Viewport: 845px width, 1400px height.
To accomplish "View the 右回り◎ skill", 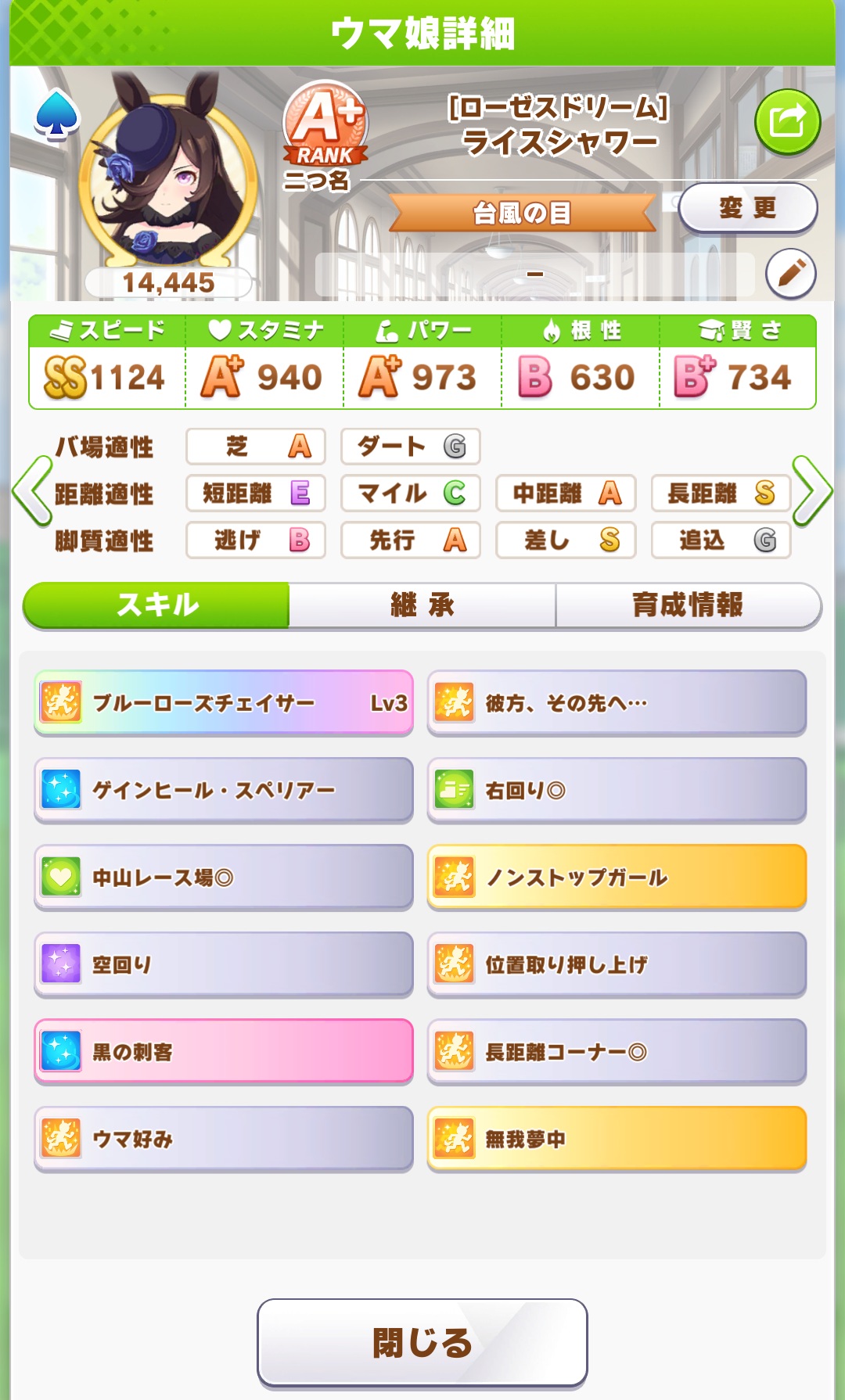I will point(617,790).
